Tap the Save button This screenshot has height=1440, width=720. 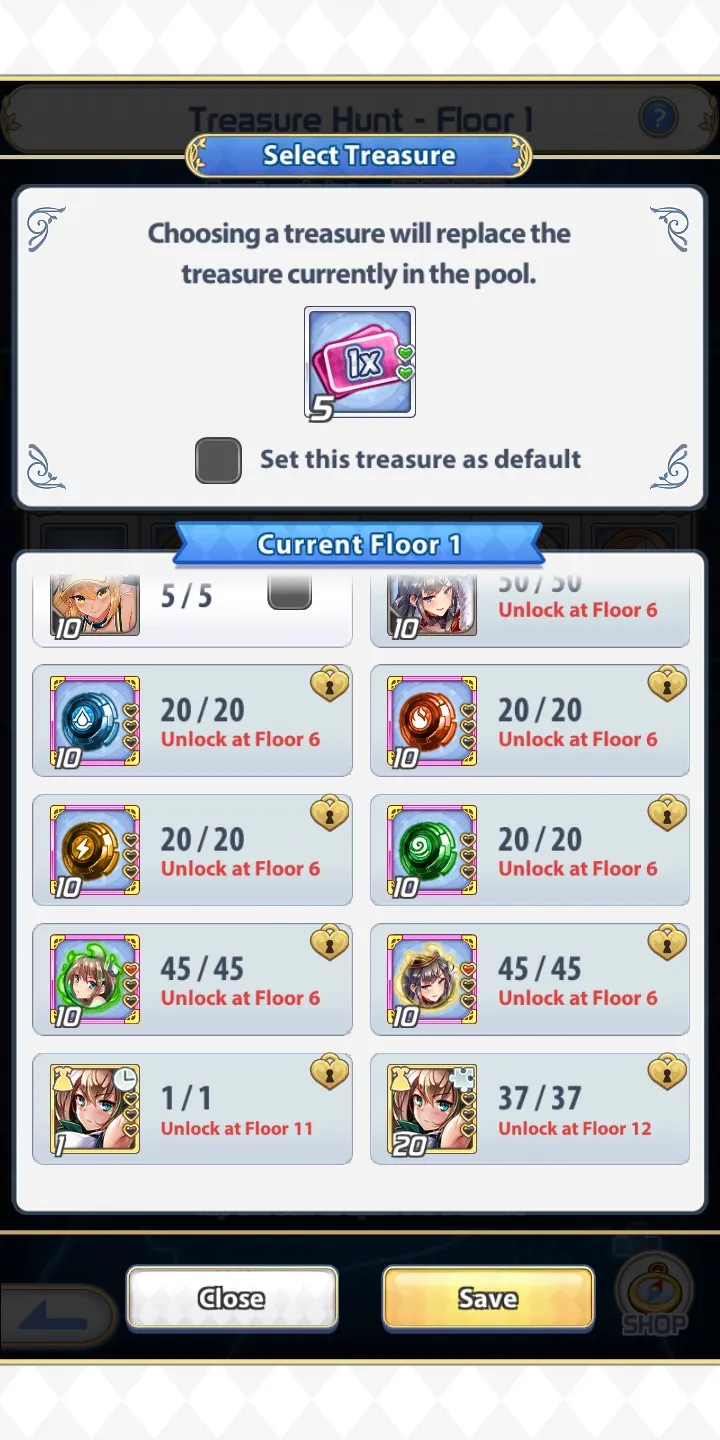tap(488, 1298)
